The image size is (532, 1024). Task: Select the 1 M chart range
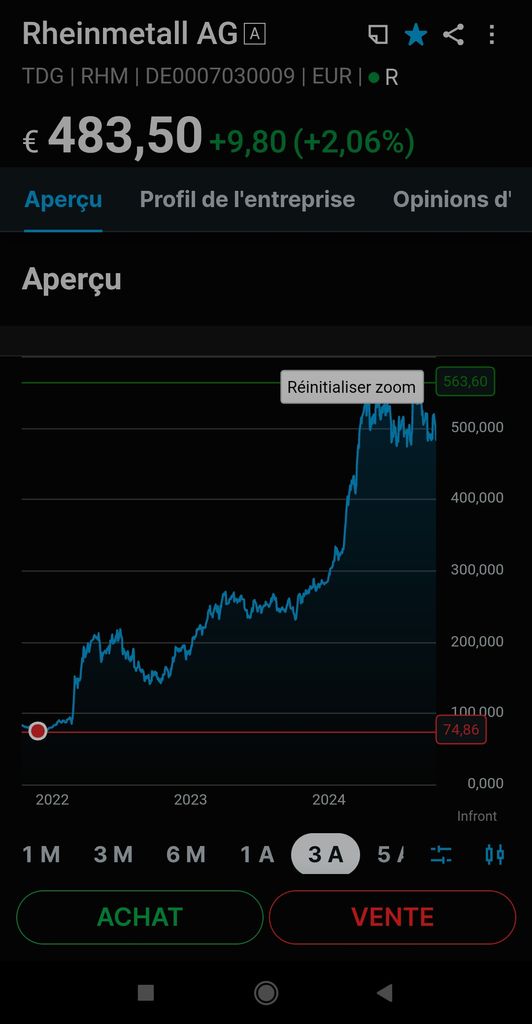click(x=41, y=854)
